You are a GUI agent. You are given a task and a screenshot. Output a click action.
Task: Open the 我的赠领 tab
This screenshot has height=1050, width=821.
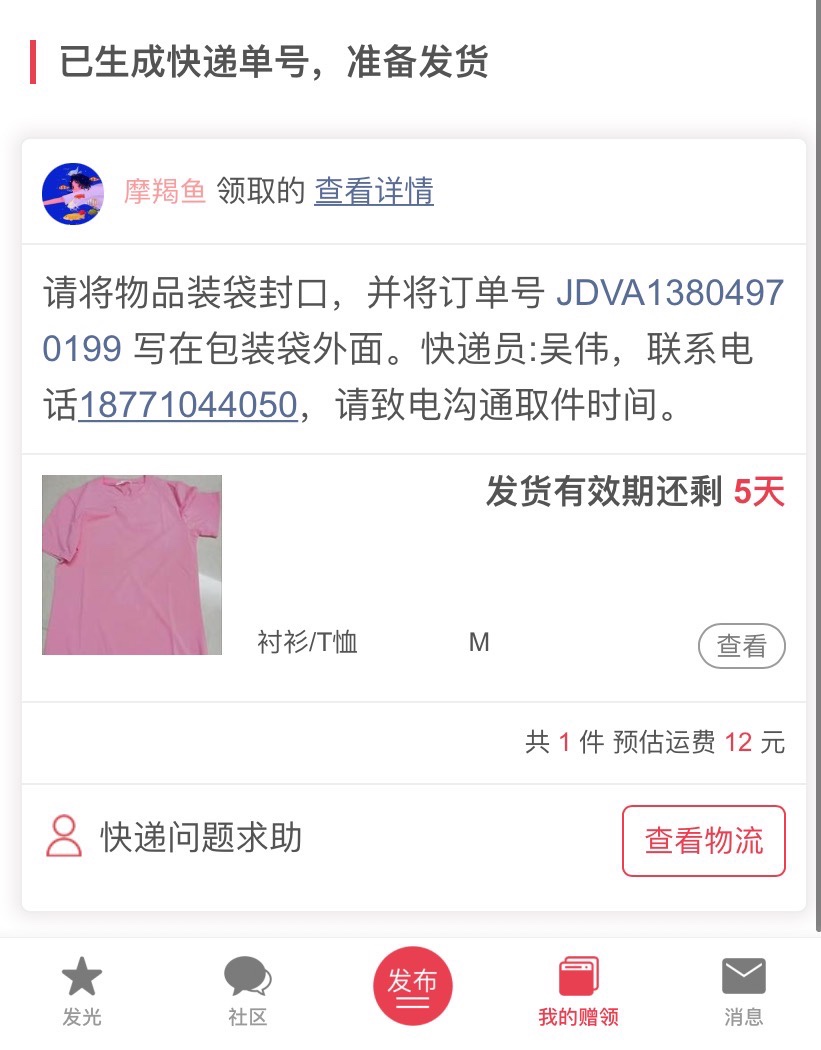pyautogui.click(x=578, y=991)
